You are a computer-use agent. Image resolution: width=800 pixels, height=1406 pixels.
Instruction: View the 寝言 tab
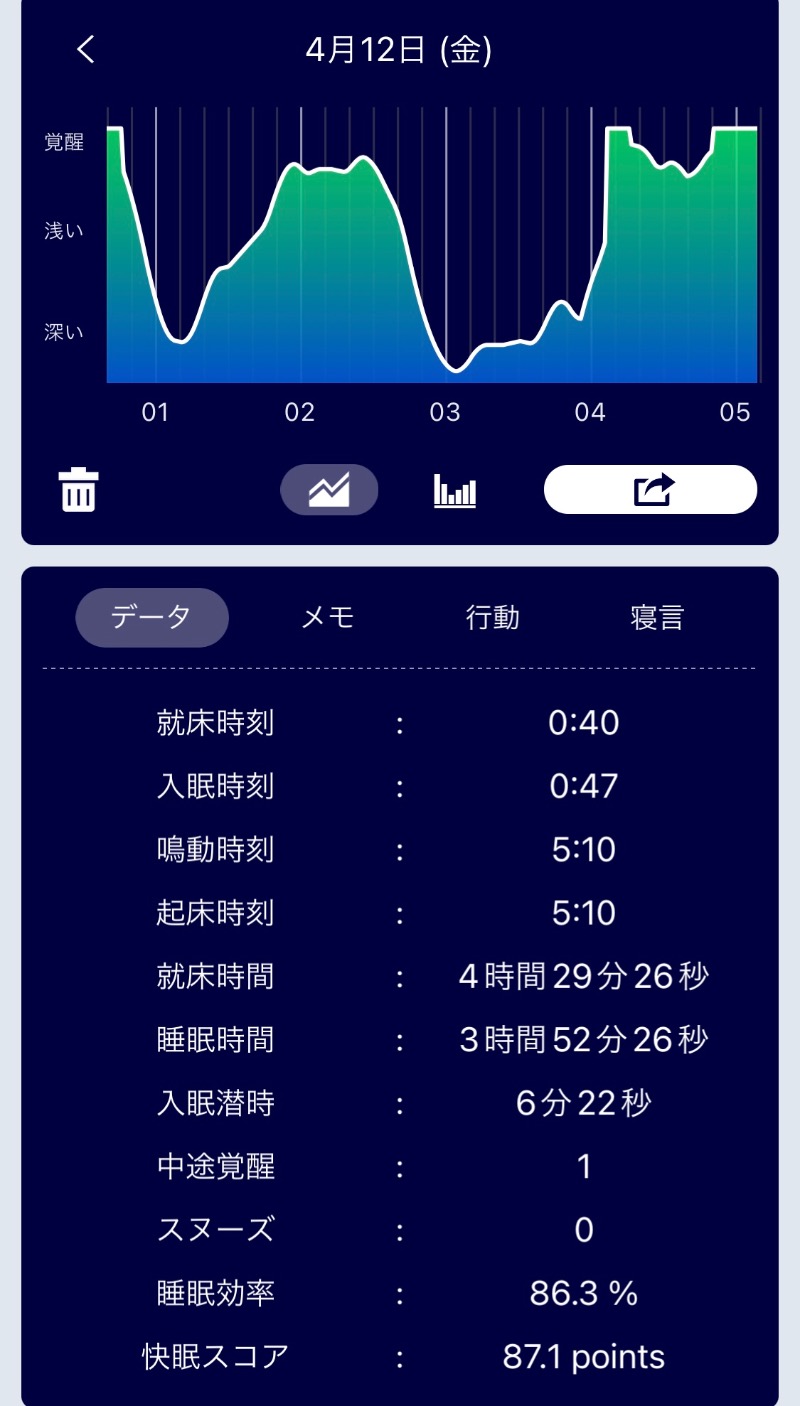point(657,618)
